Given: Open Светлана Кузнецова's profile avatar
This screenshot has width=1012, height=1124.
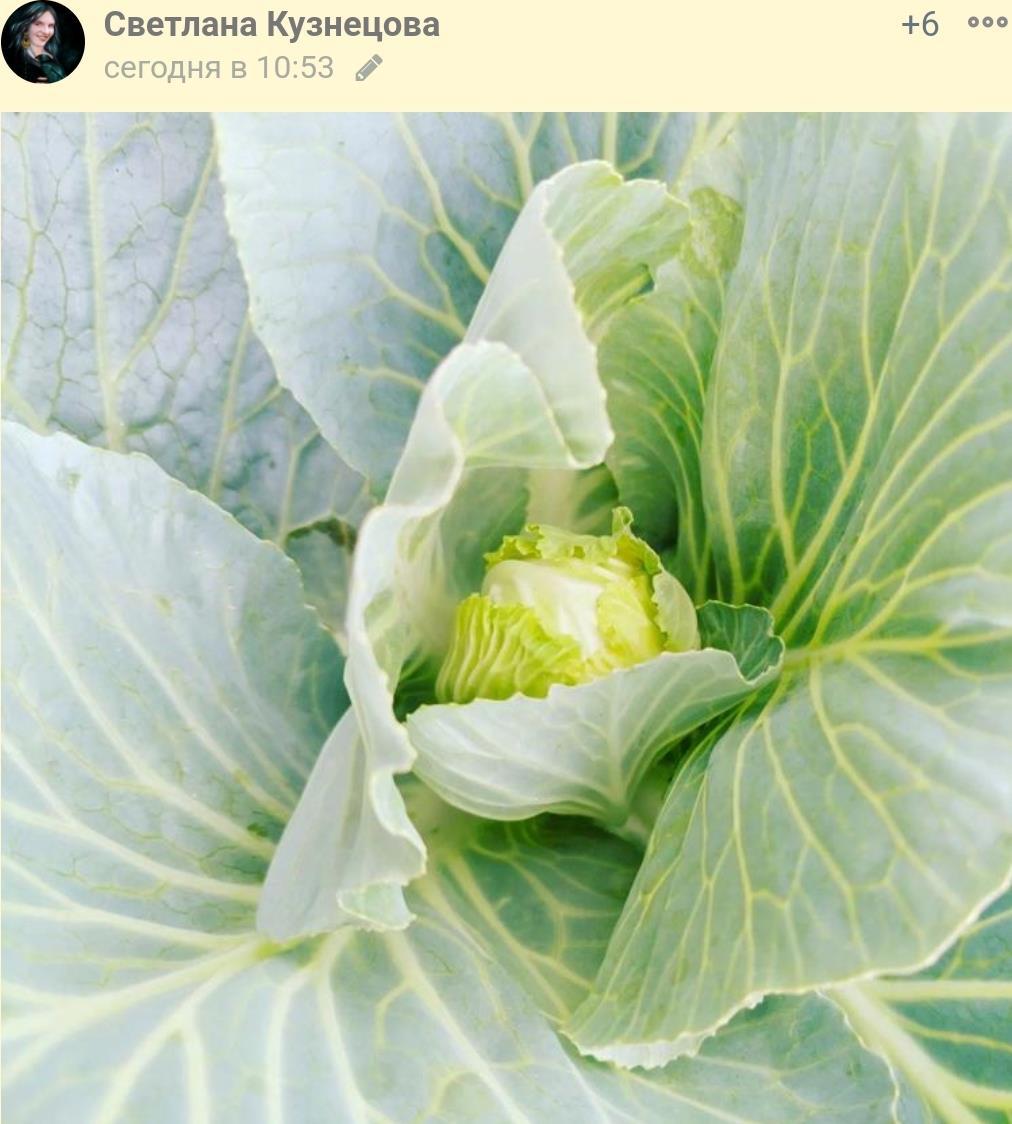Looking at the screenshot, I should coord(43,42).
